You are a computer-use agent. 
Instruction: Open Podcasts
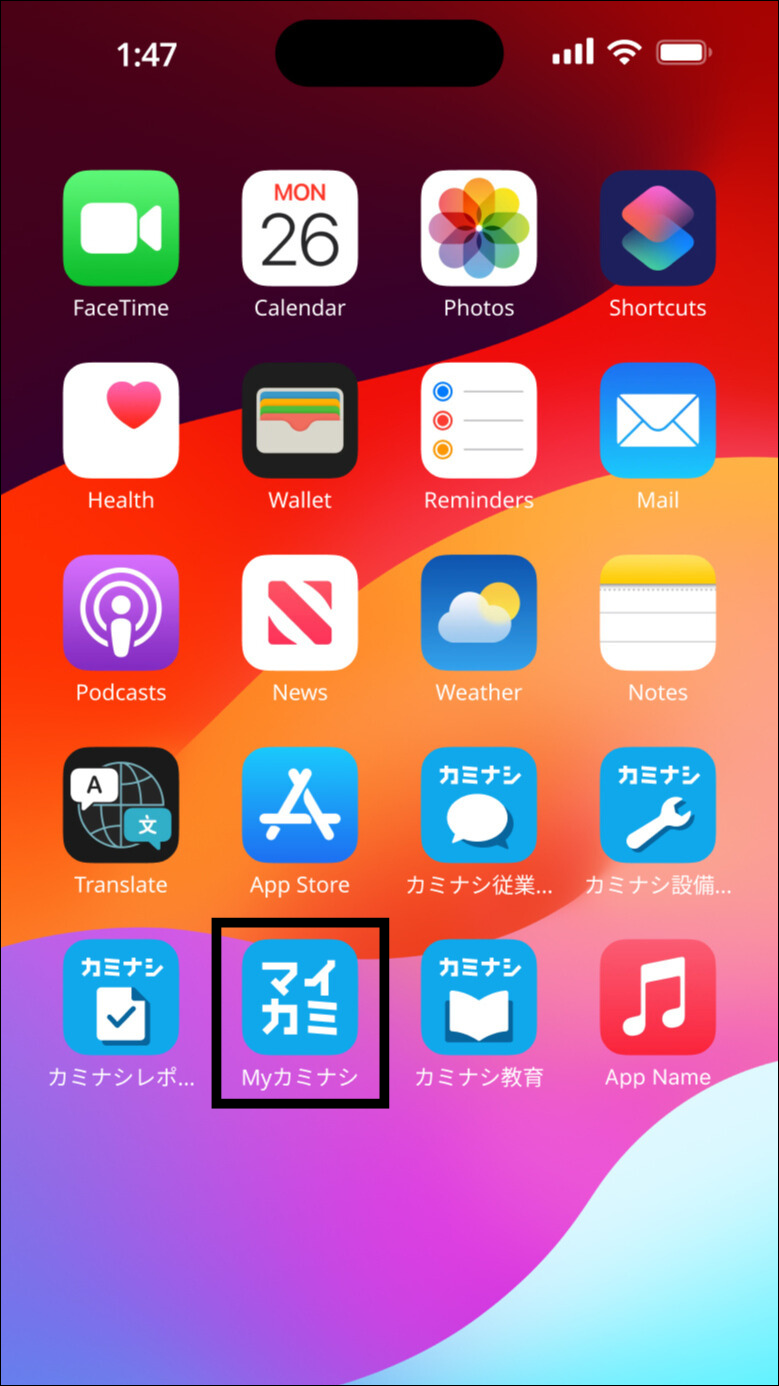(x=121, y=612)
